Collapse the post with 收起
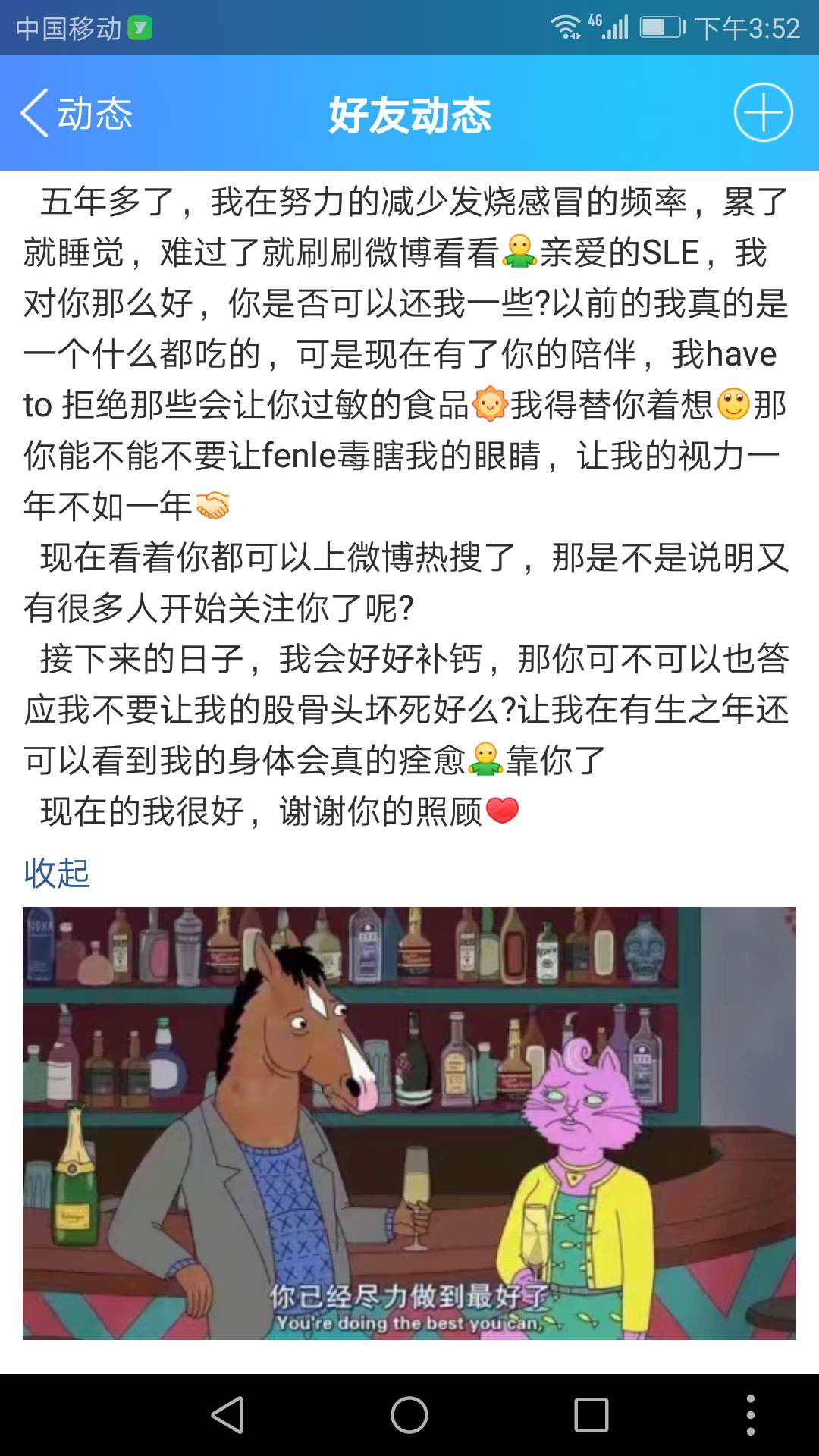This screenshot has height=1456, width=819. coord(57,873)
